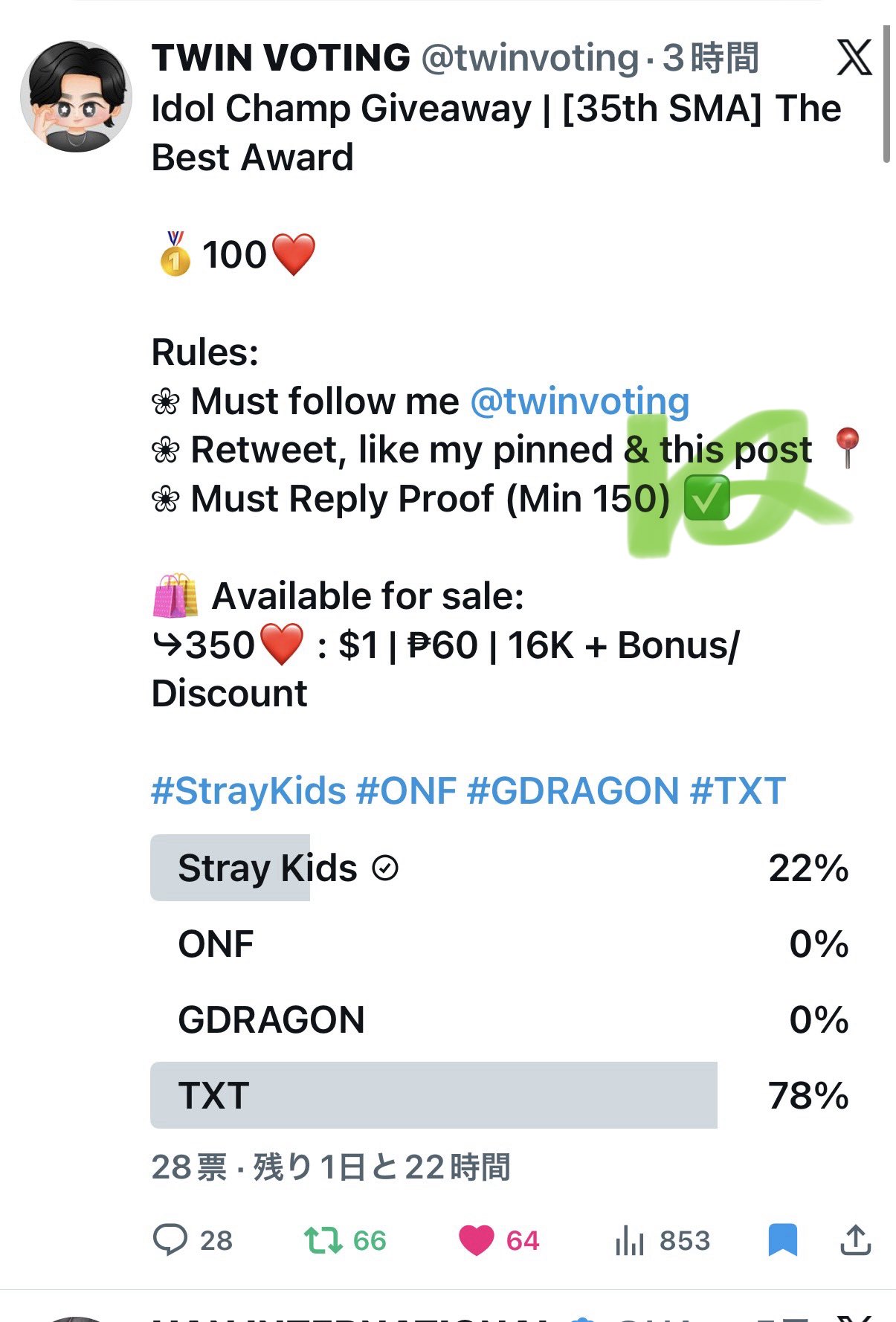The width and height of the screenshot is (896, 1322).
Task: Remove the bookmark from this post
Action: click(782, 1240)
